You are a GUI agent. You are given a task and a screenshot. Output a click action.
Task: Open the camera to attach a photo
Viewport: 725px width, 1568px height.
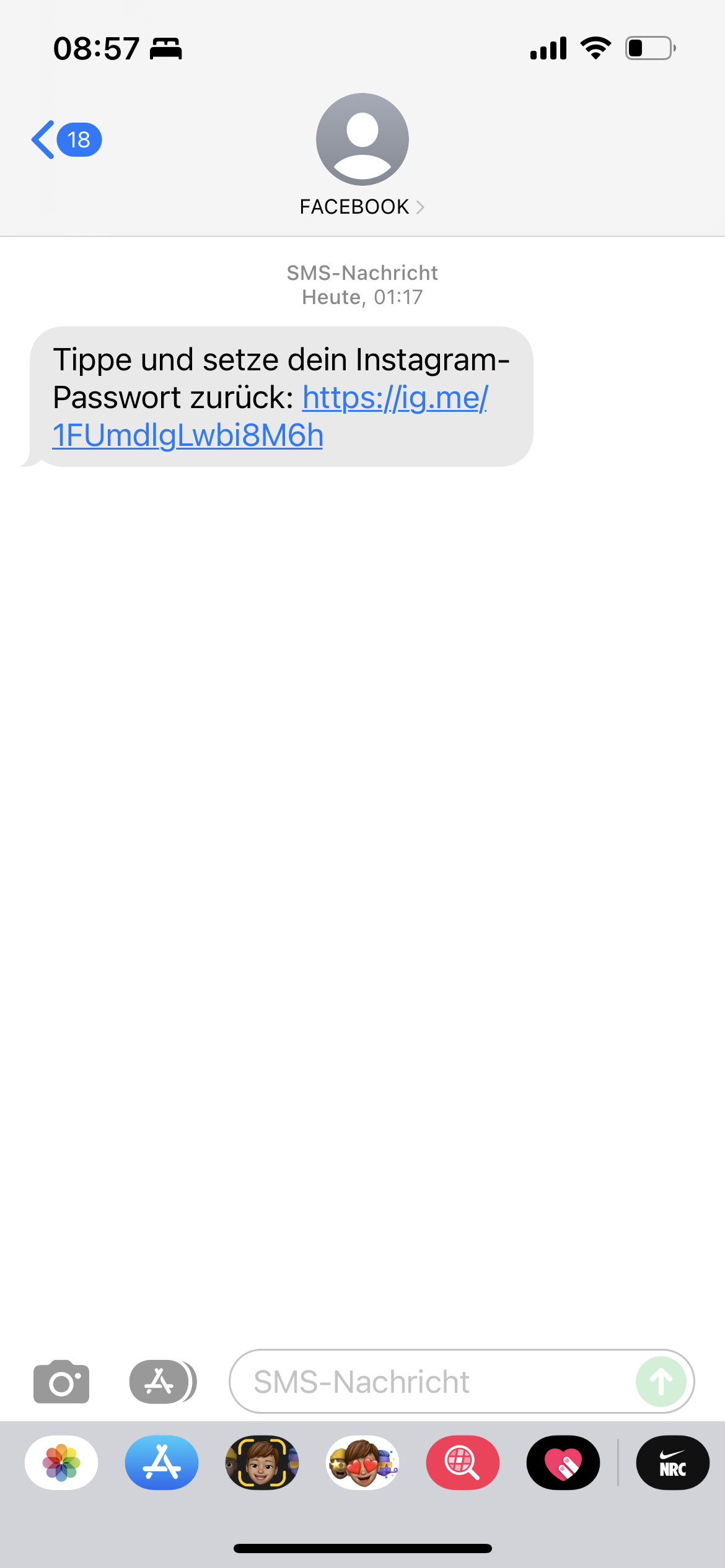click(61, 1382)
